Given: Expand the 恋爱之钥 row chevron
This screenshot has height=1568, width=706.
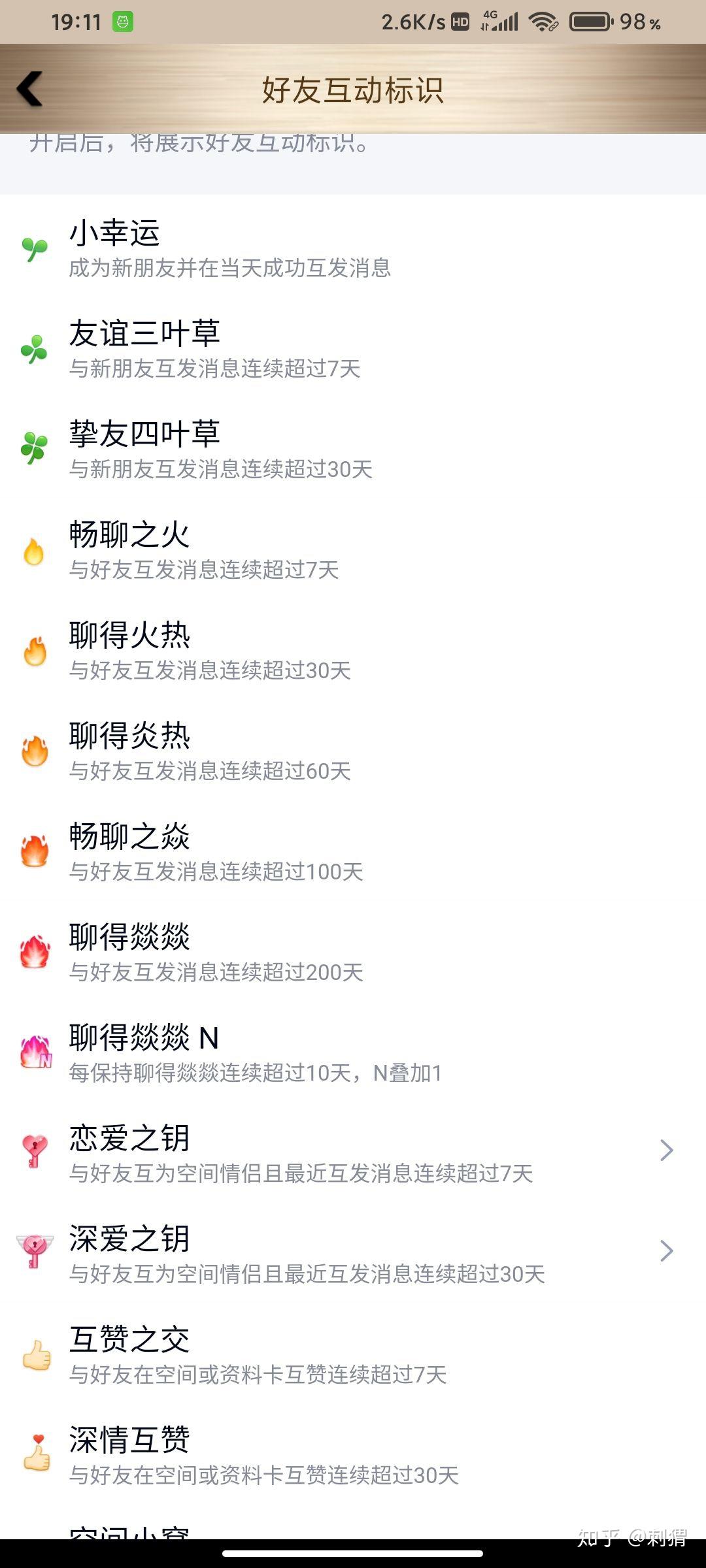Looking at the screenshot, I should [x=665, y=1150].
